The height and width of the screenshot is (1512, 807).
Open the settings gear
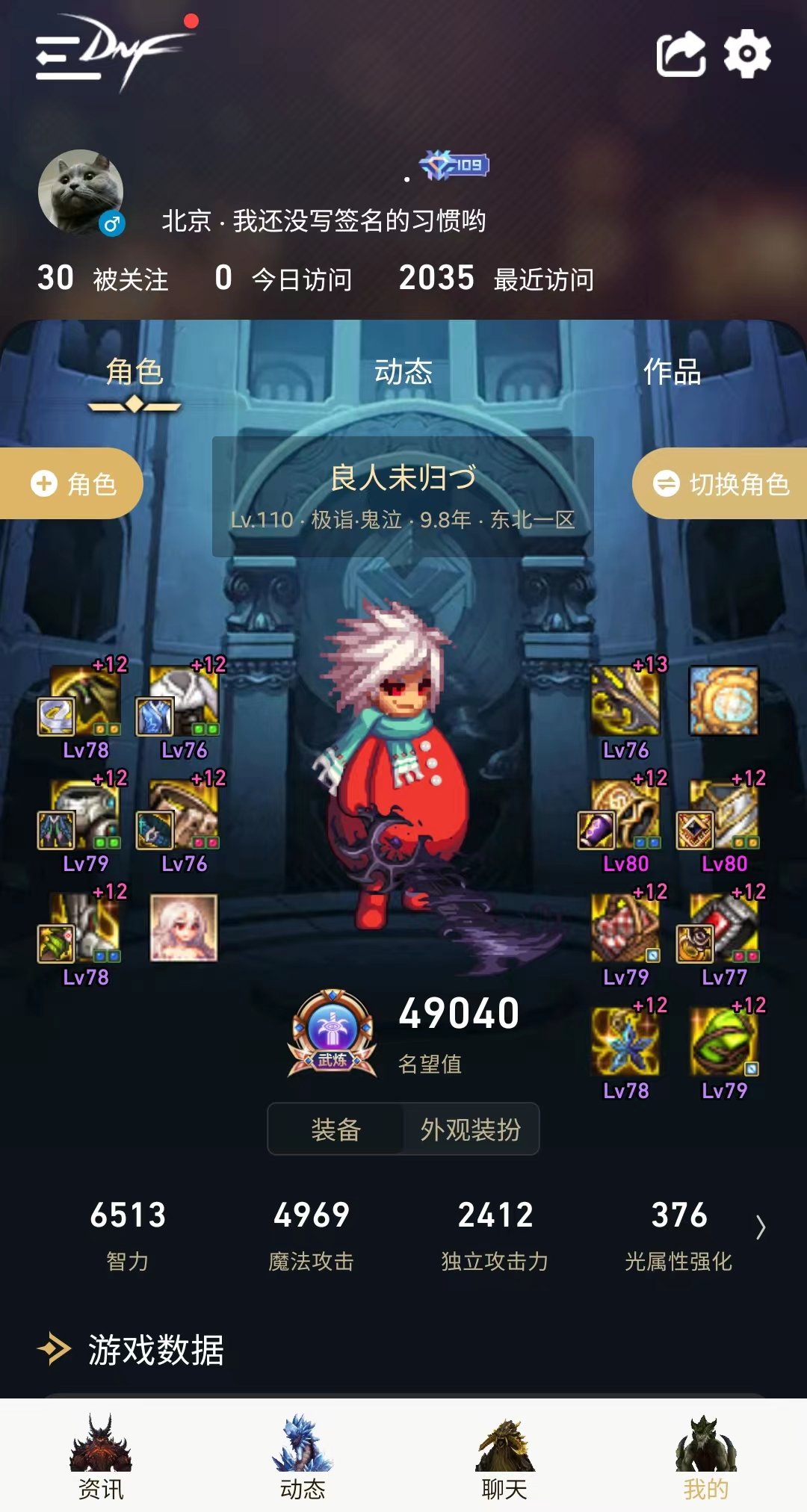(747, 54)
